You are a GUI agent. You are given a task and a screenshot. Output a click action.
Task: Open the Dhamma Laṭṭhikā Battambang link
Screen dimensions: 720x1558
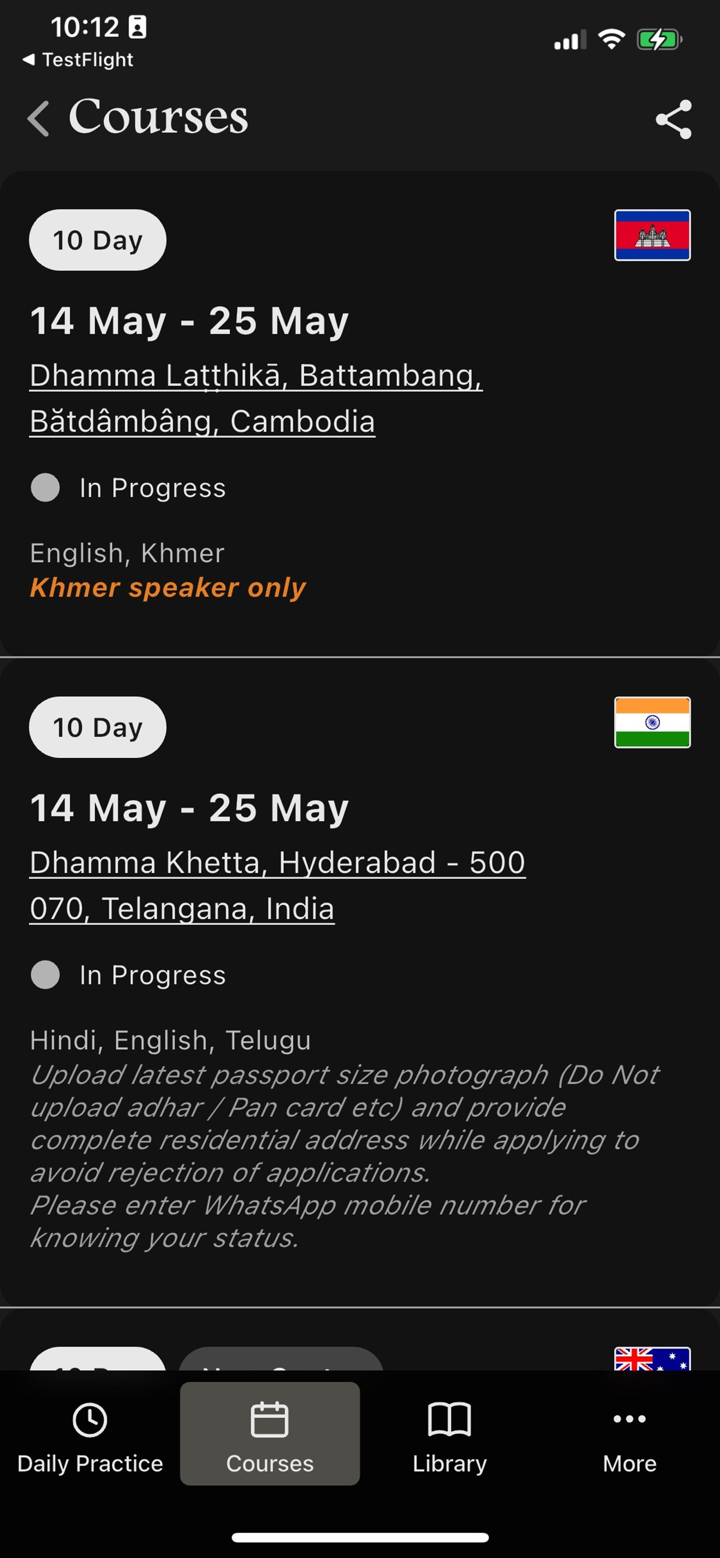click(256, 397)
